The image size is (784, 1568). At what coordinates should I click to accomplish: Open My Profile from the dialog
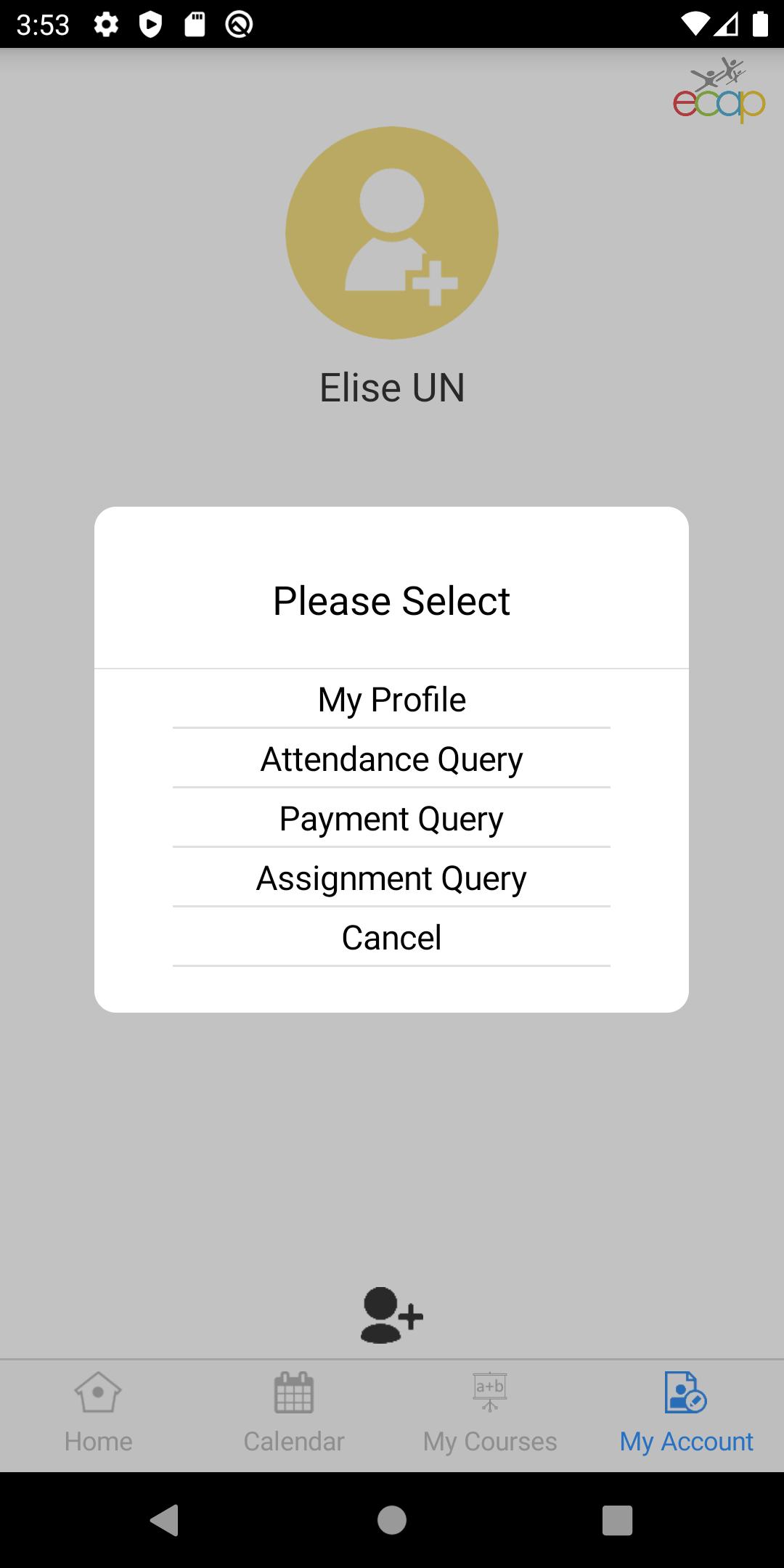tap(391, 699)
